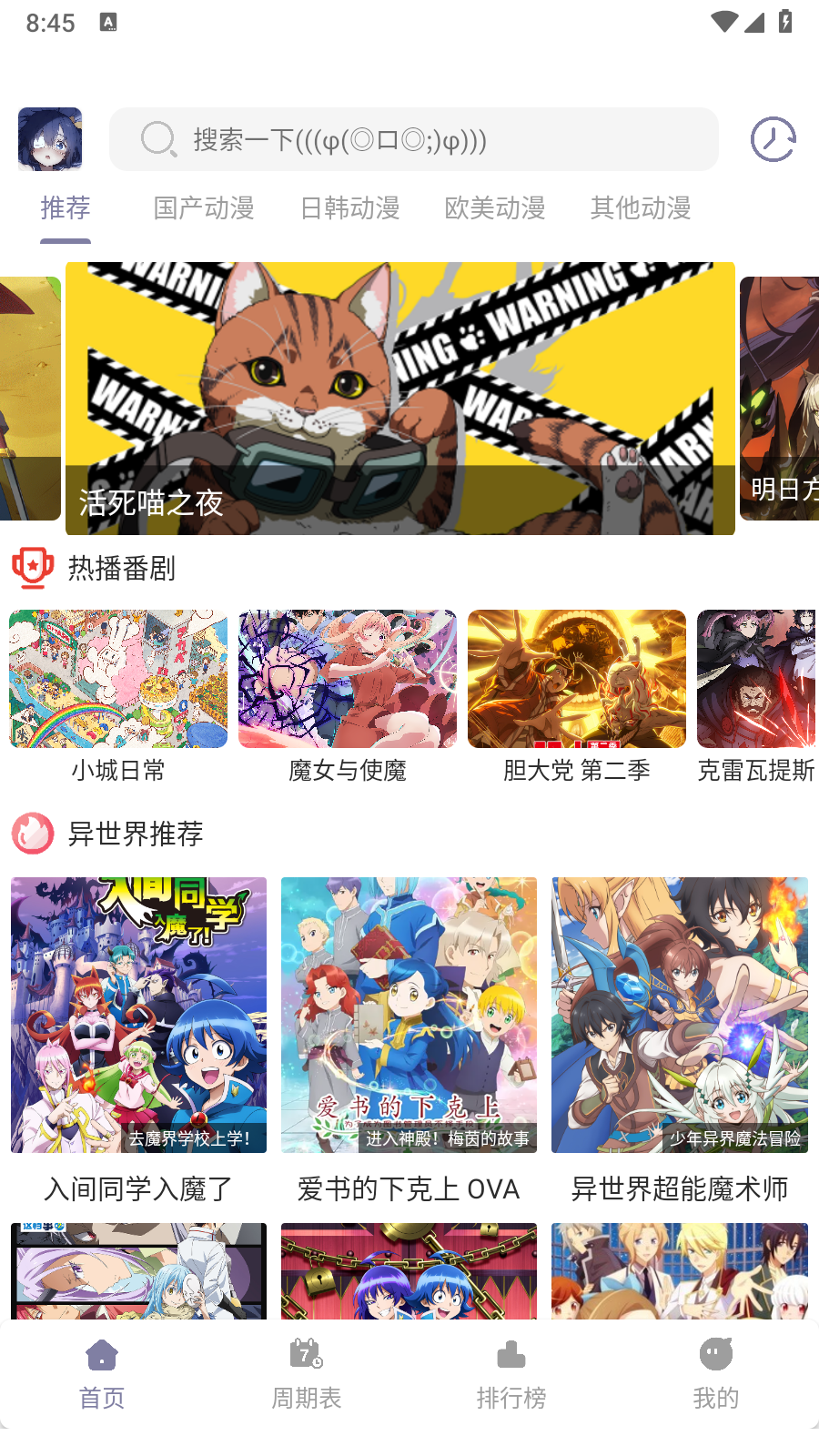Switch to 国产动漫 tab

[x=204, y=208]
